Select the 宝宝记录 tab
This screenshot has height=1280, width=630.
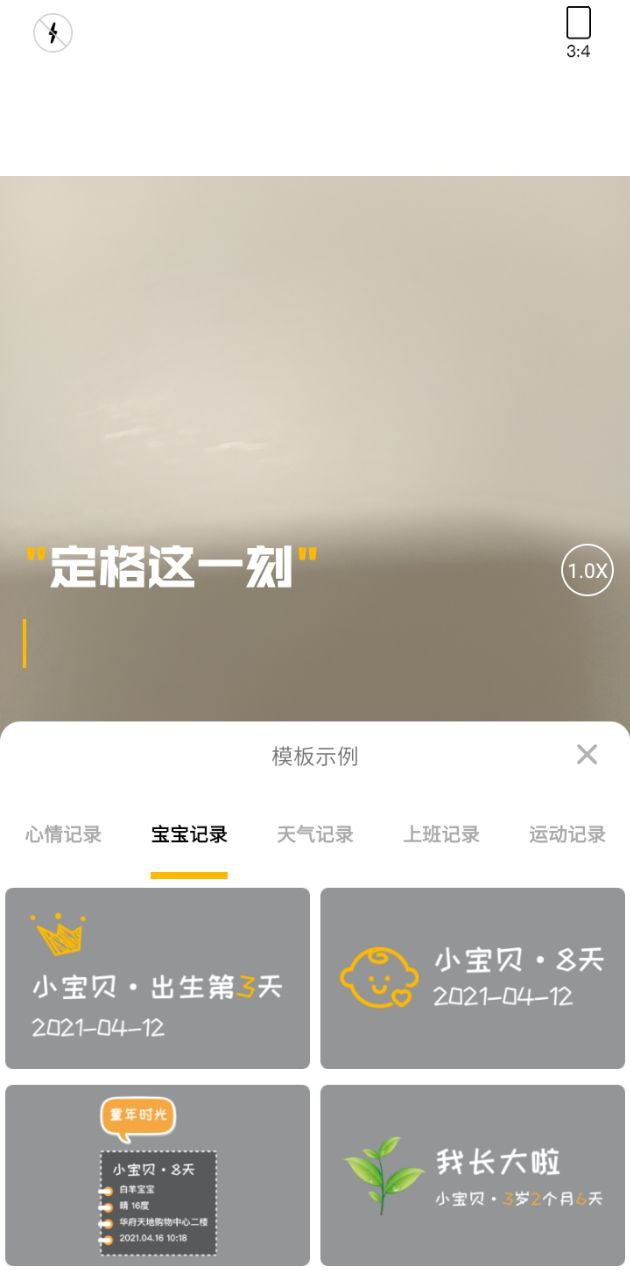point(189,835)
